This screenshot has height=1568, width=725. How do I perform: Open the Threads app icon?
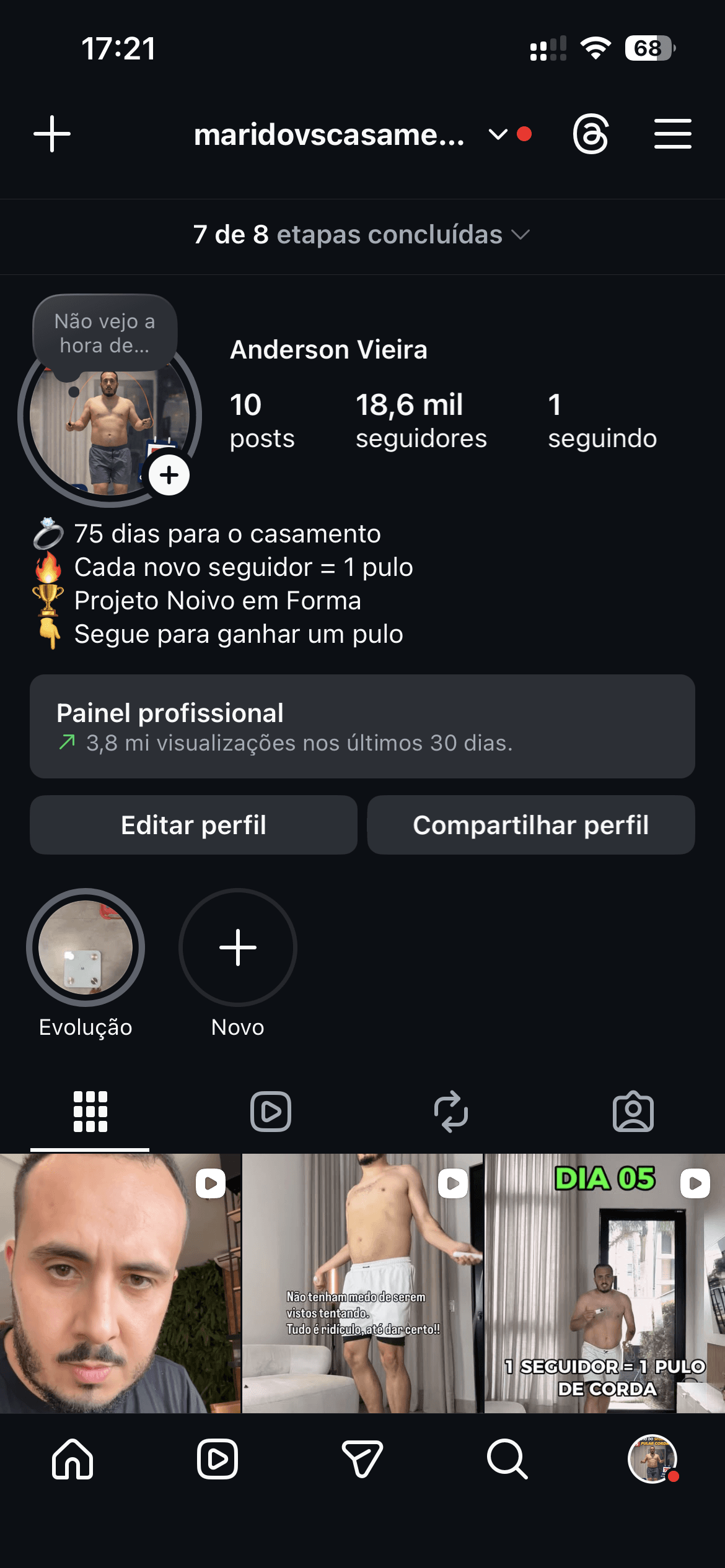[591, 134]
